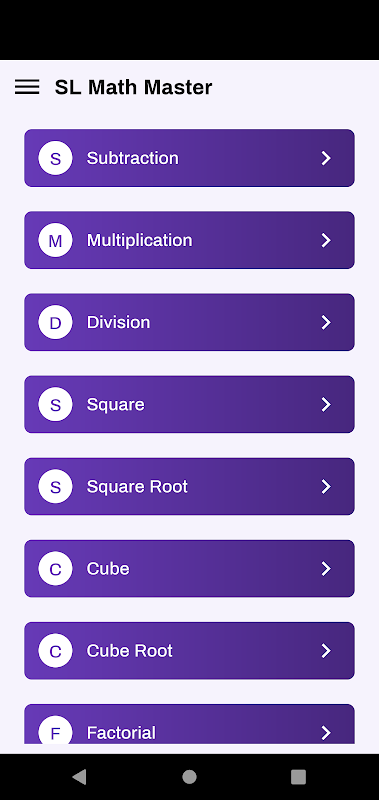Tap the system back button
The width and height of the screenshot is (379, 800).
point(80,777)
